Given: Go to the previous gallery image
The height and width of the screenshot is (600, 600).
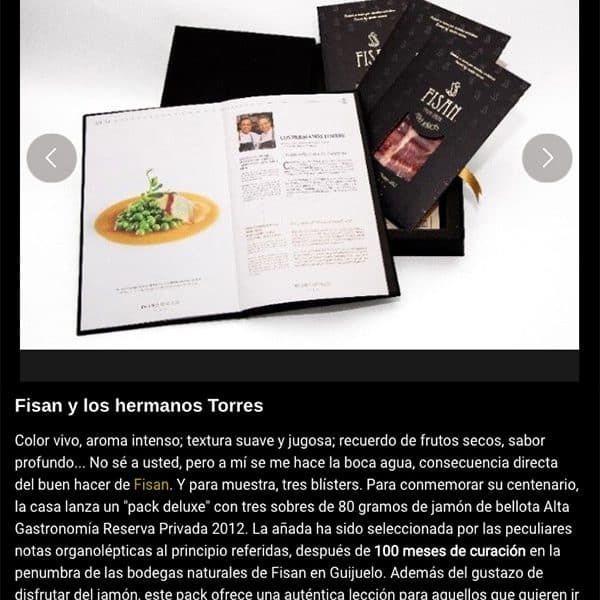Looking at the screenshot, I should pyautogui.click(x=51, y=158).
